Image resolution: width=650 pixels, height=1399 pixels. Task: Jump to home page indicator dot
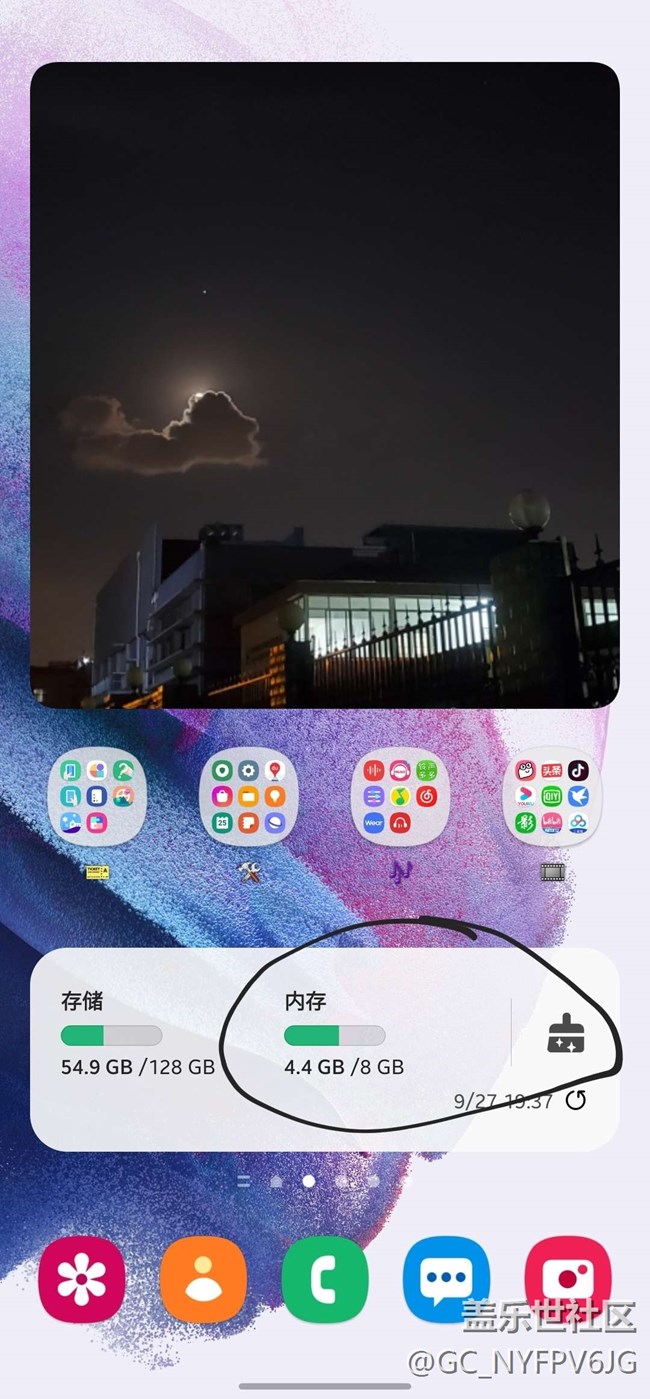click(276, 1181)
